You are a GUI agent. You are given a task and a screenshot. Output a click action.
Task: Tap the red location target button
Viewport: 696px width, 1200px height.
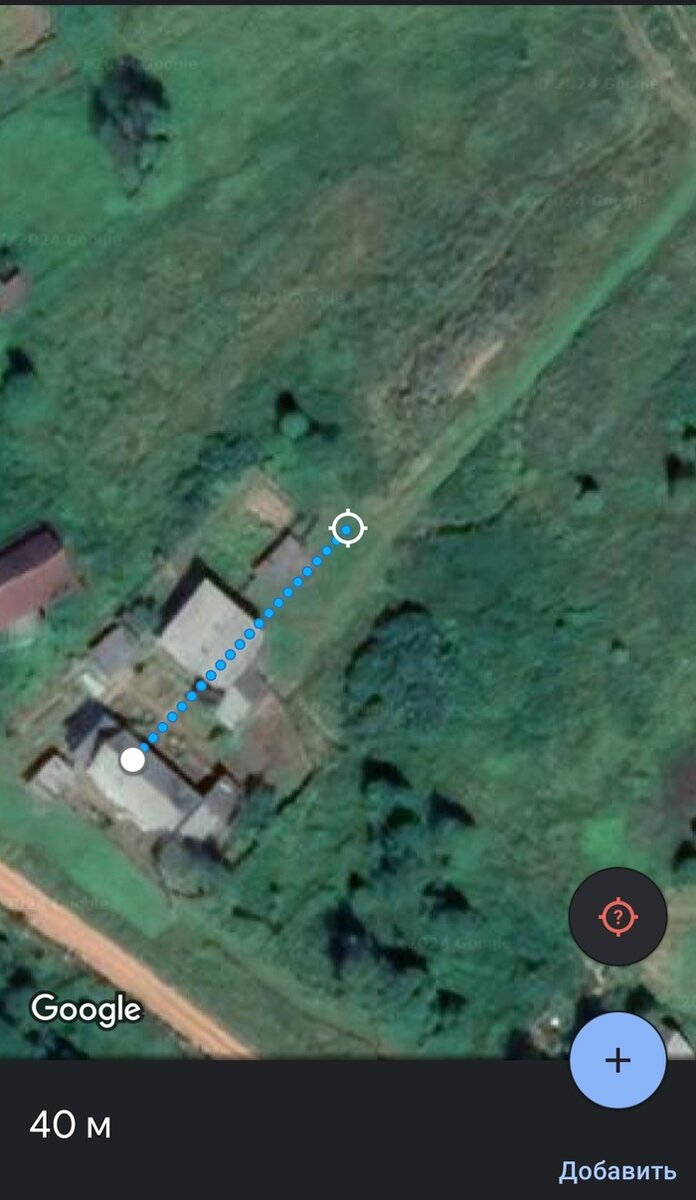pyautogui.click(x=618, y=916)
